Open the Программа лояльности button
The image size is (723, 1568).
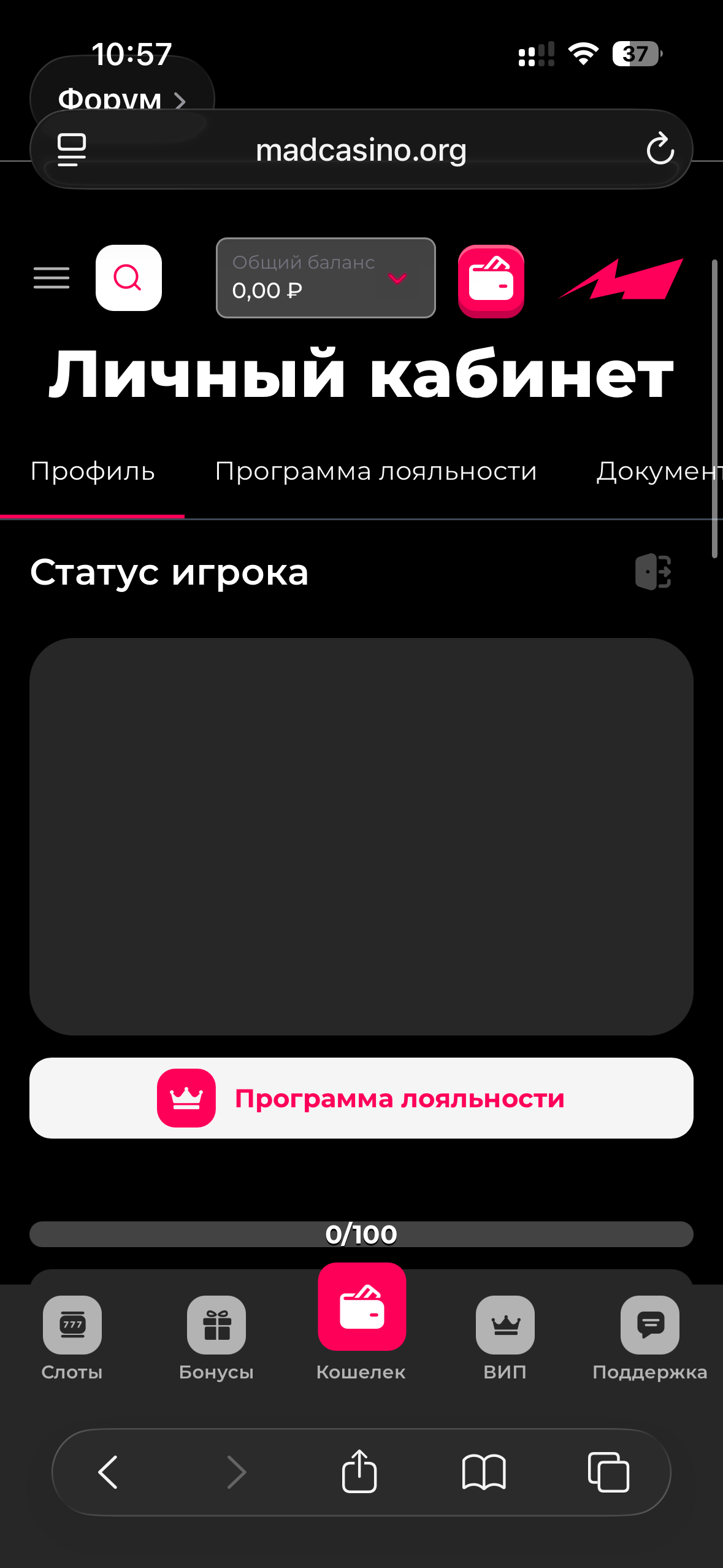click(x=361, y=1098)
